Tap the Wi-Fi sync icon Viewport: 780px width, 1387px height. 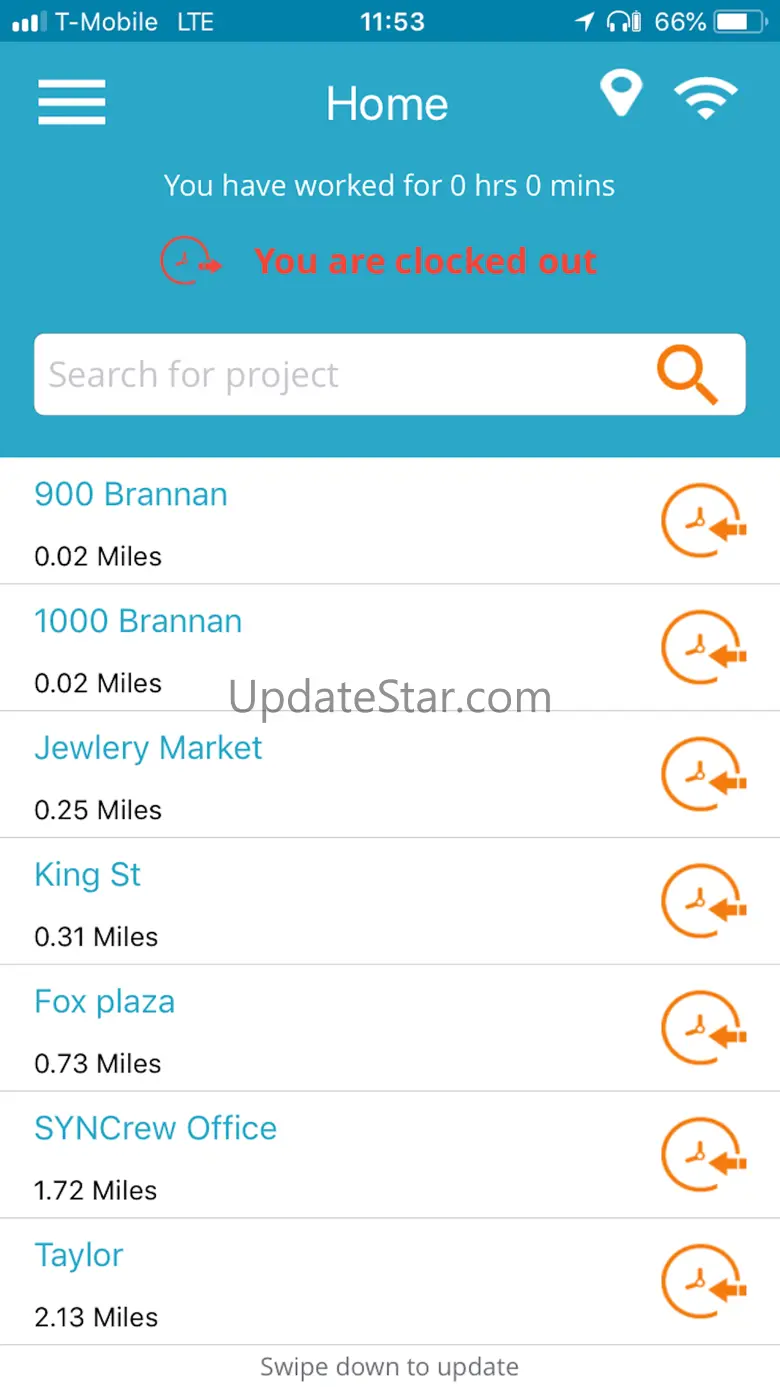(705, 99)
